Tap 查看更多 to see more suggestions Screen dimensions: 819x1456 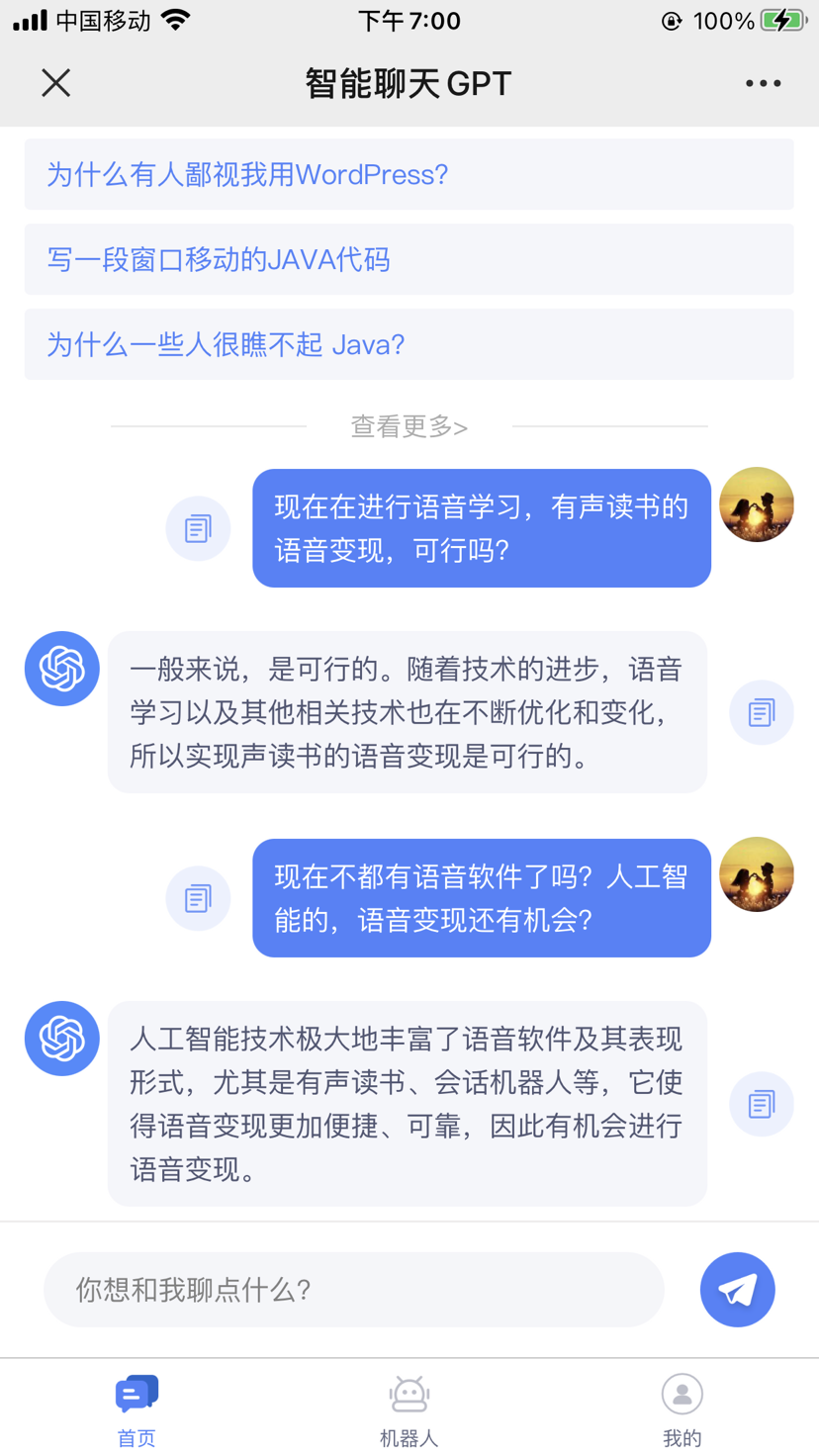click(409, 426)
